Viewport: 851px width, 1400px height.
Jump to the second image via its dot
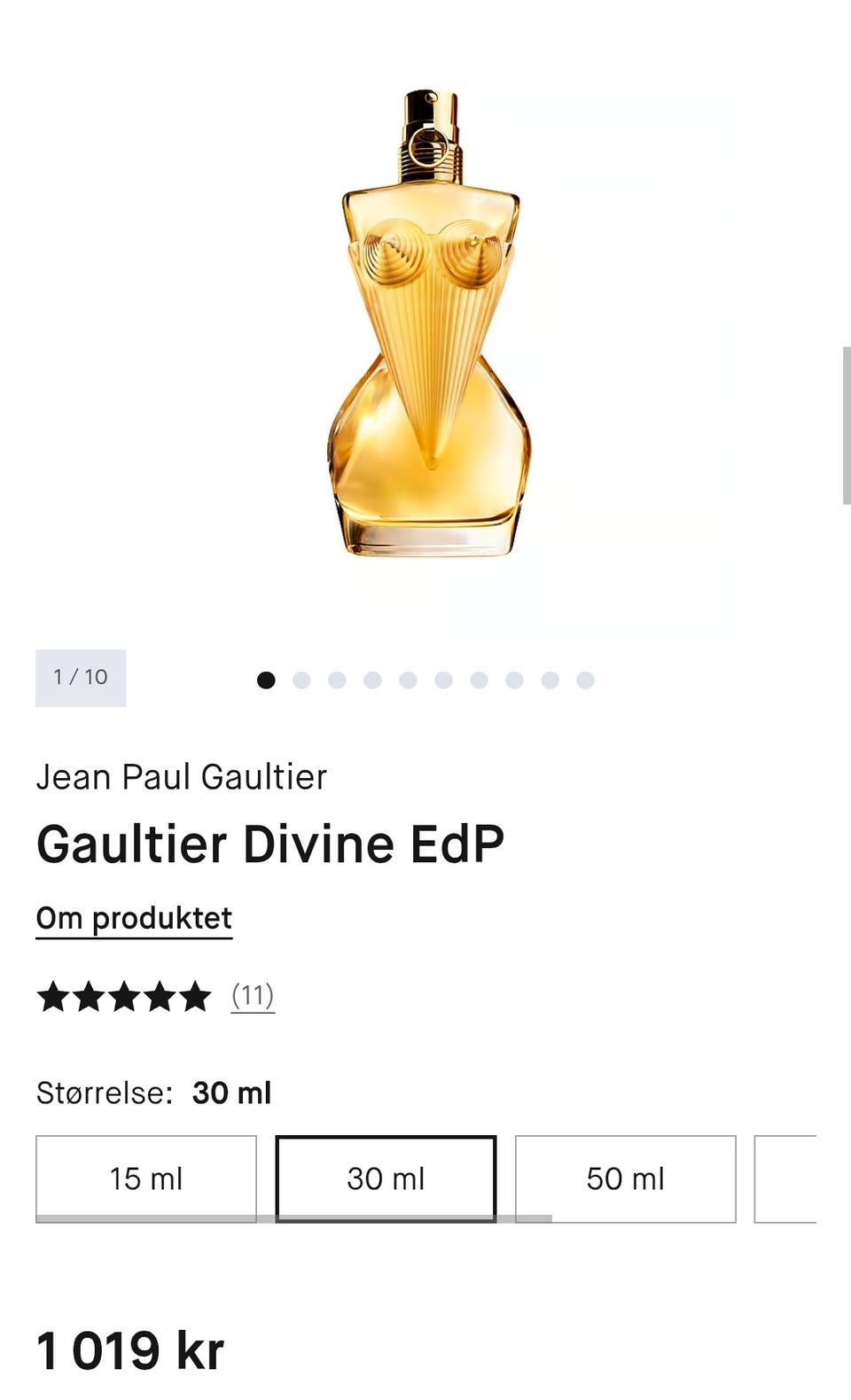301,680
